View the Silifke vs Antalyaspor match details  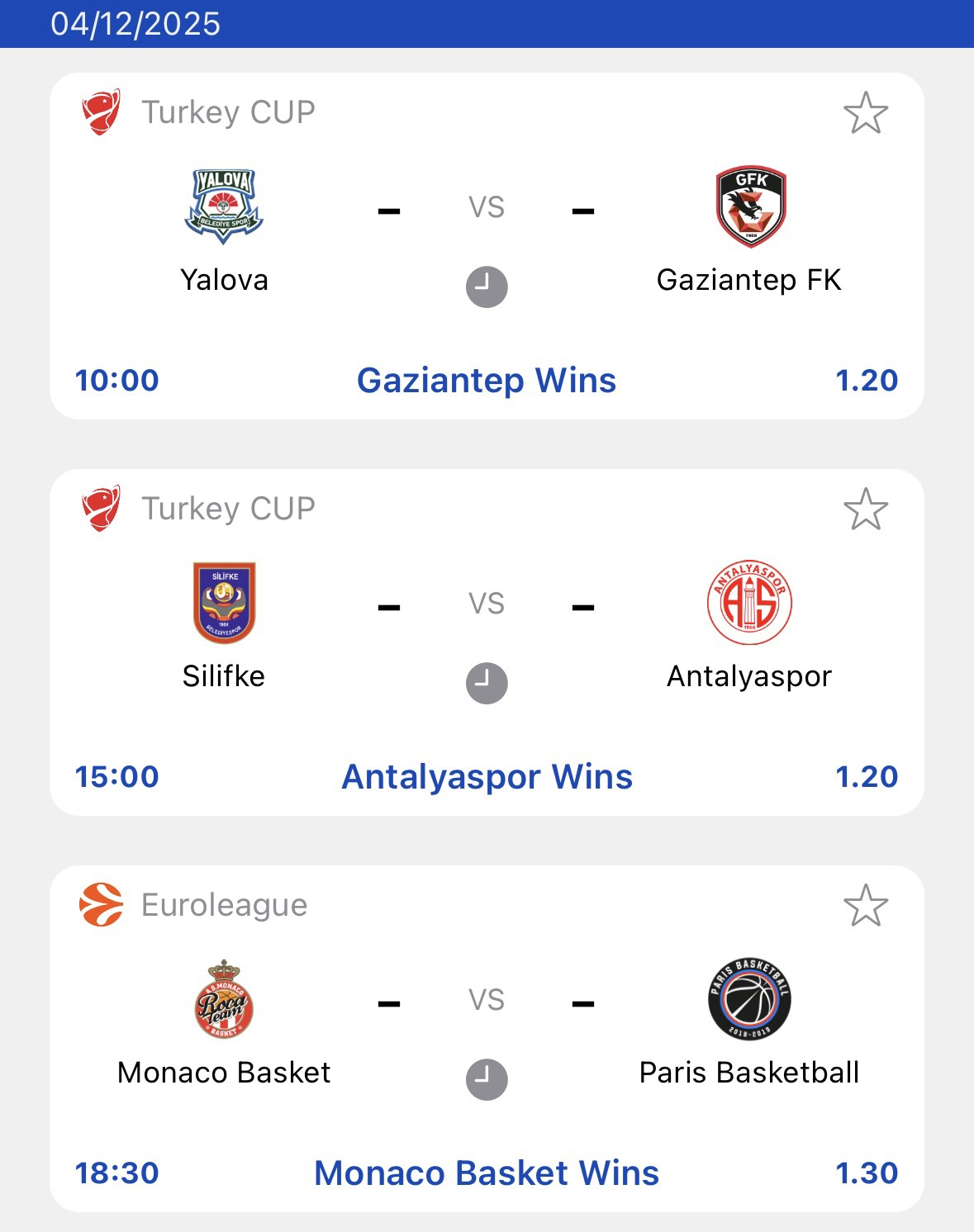[x=486, y=644]
